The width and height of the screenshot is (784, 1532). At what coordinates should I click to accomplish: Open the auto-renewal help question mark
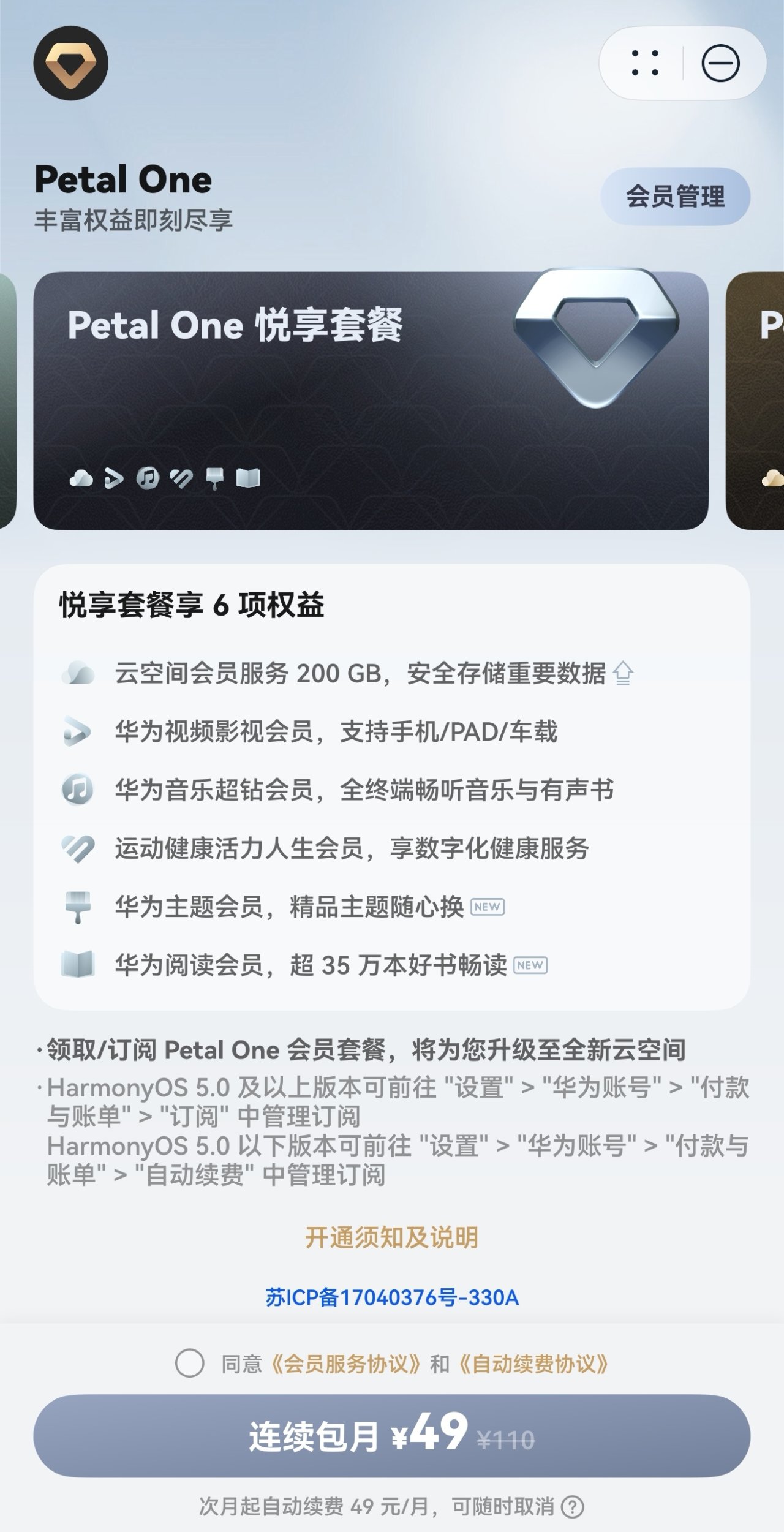click(573, 1506)
